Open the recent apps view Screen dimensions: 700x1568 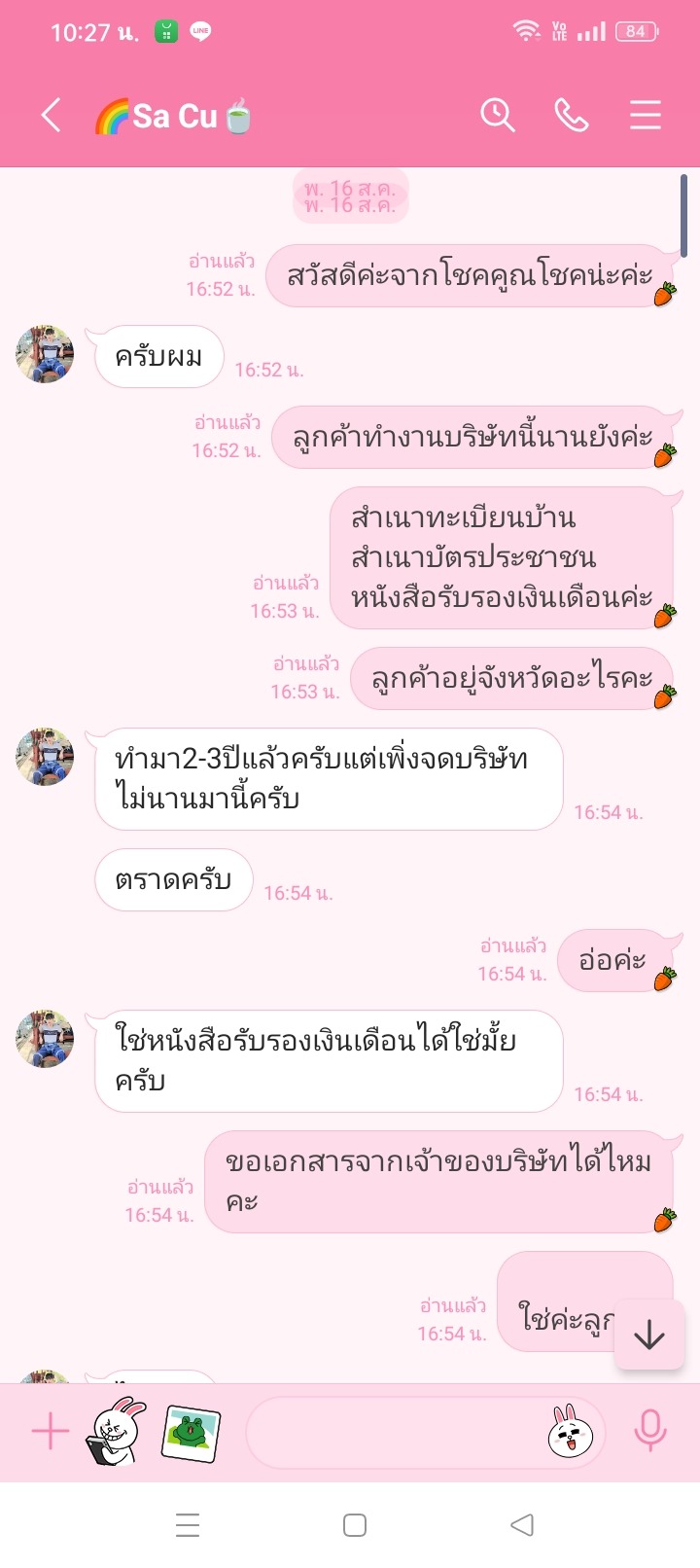pos(188,1524)
